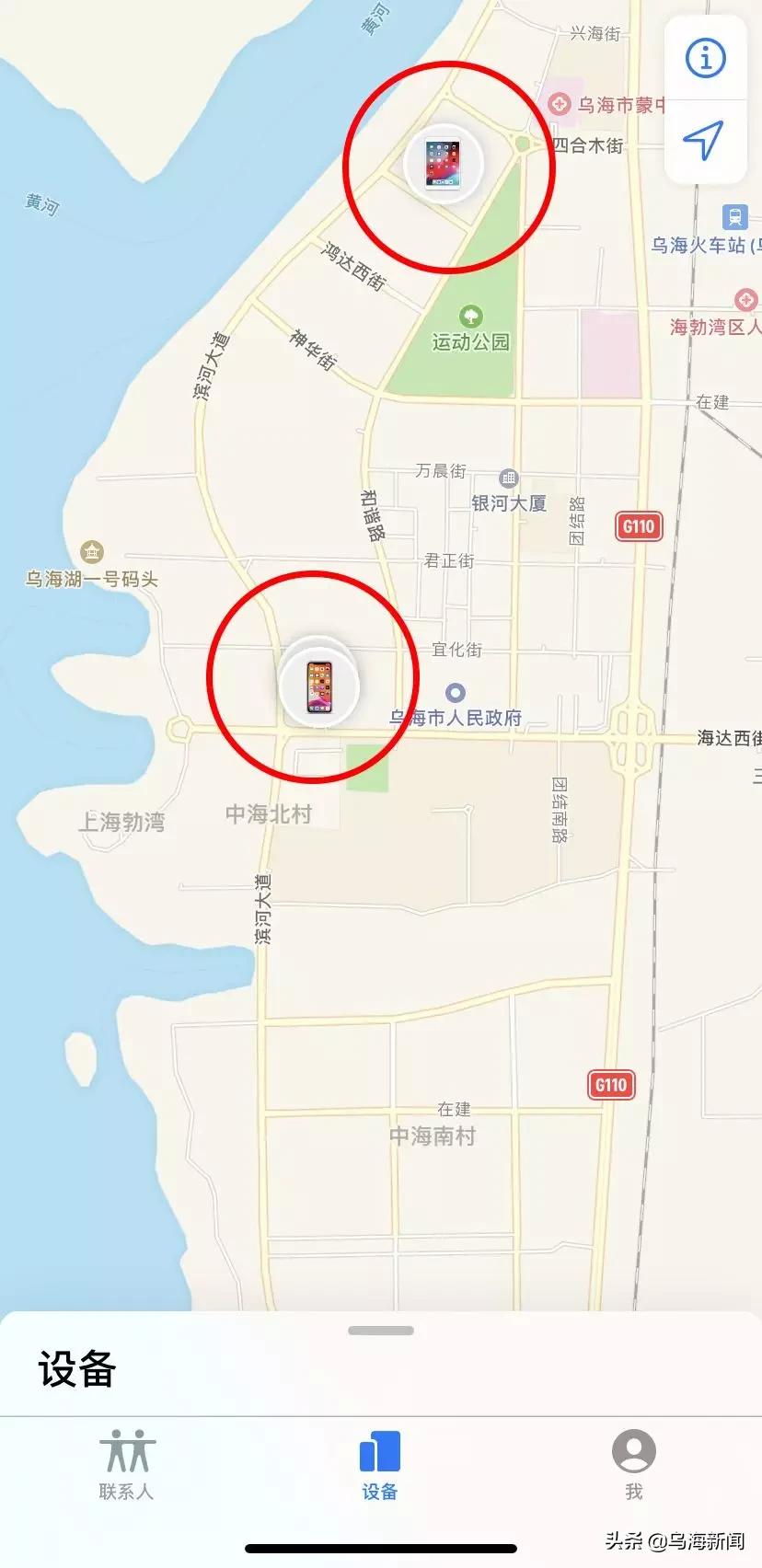
Task: Click the upper G110 highway shield
Action: click(638, 526)
